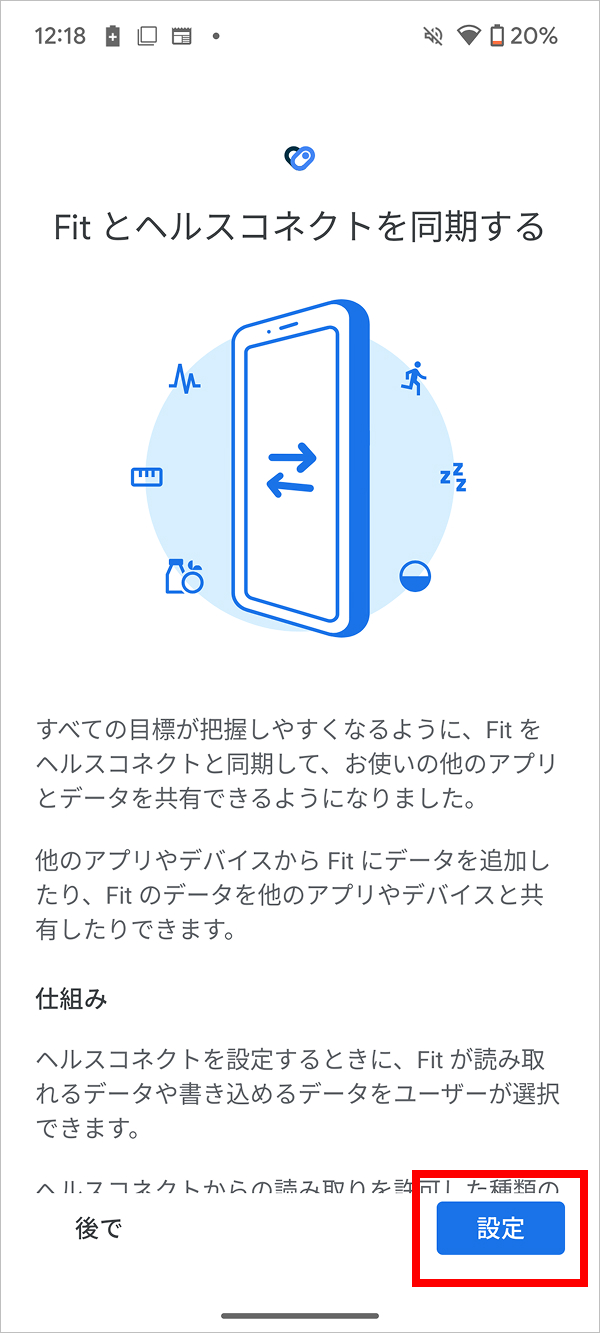Tap the 設定 button to set up sync

pyautogui.click(x=500, y=1228)
